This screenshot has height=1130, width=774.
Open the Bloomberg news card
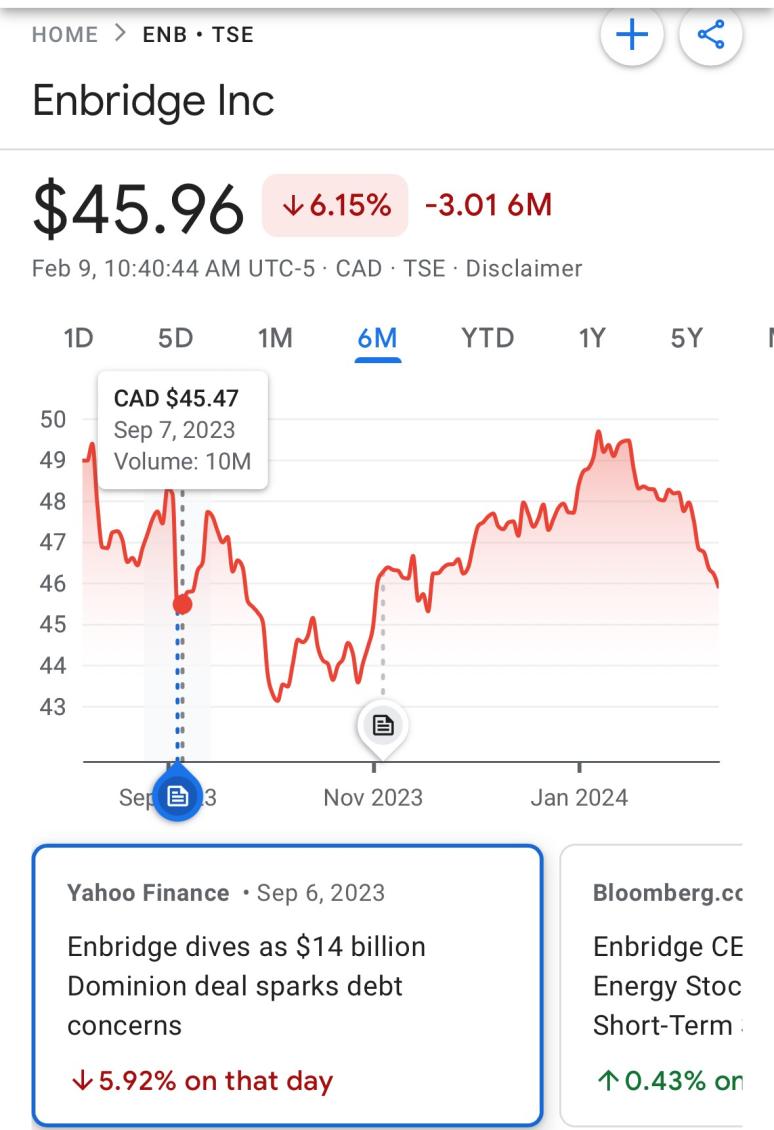point(665,985)
